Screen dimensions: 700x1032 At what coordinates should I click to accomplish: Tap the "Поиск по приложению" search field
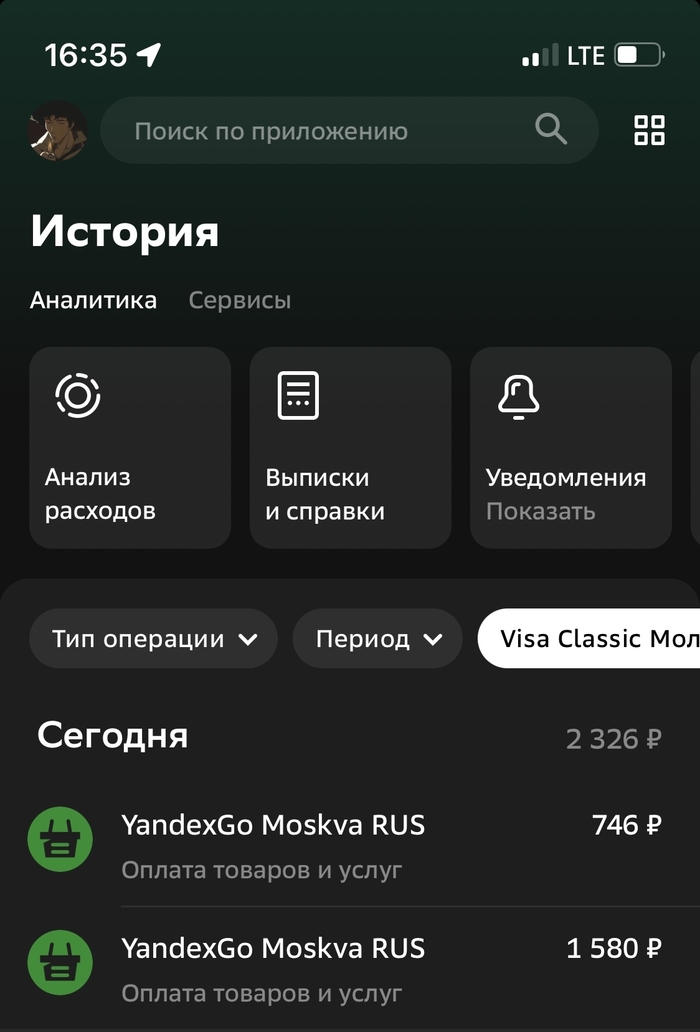[330, 131]
